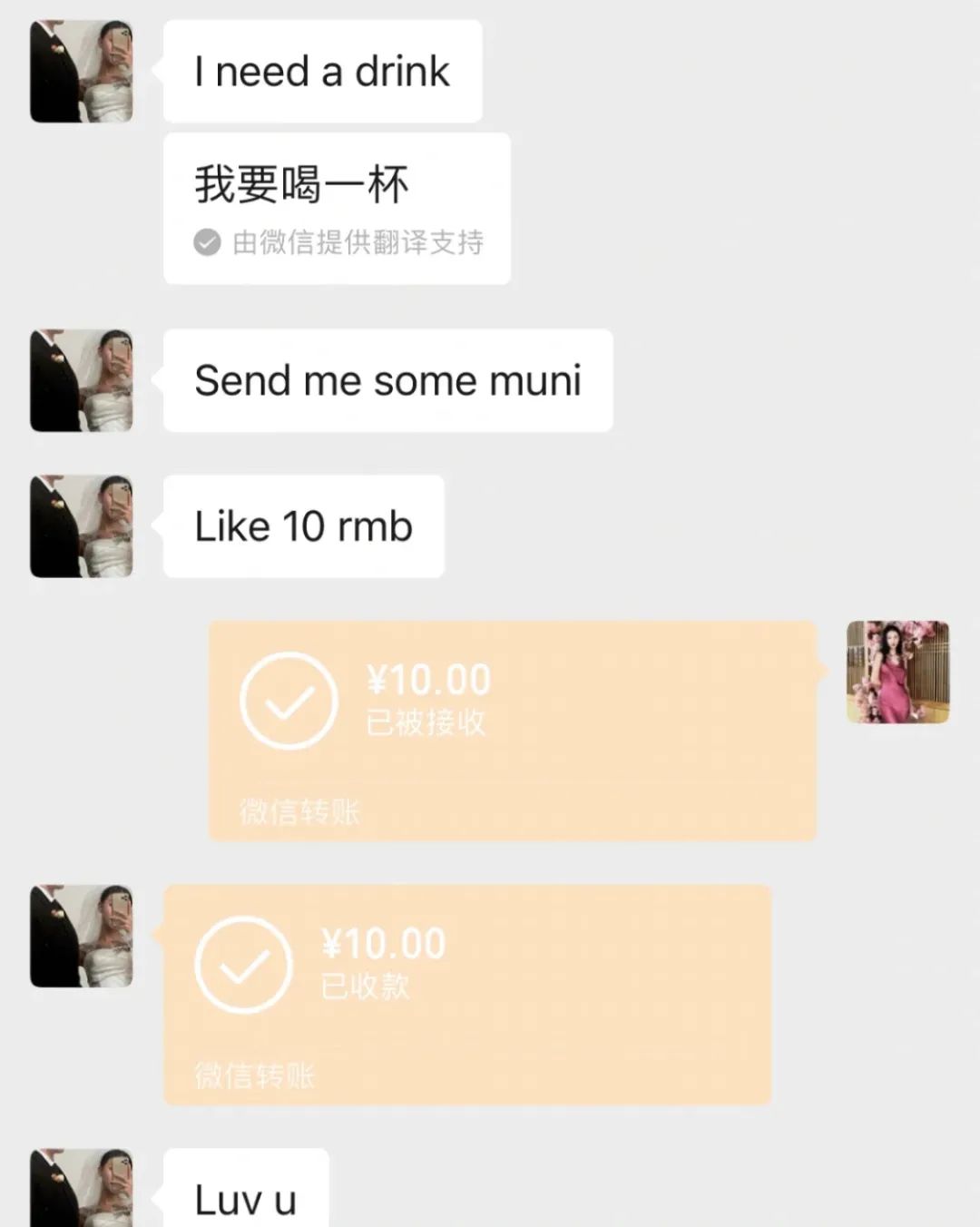This screenshot has width=980, height=1227.
Task: Open the ¥10.00 transfer marked 已被接收
Action: [x=513, y=730]
